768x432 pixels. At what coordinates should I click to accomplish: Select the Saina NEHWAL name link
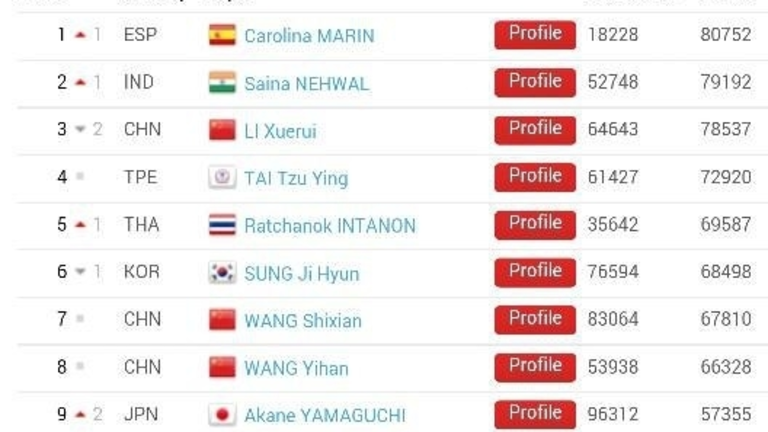(x=306, y=84)
